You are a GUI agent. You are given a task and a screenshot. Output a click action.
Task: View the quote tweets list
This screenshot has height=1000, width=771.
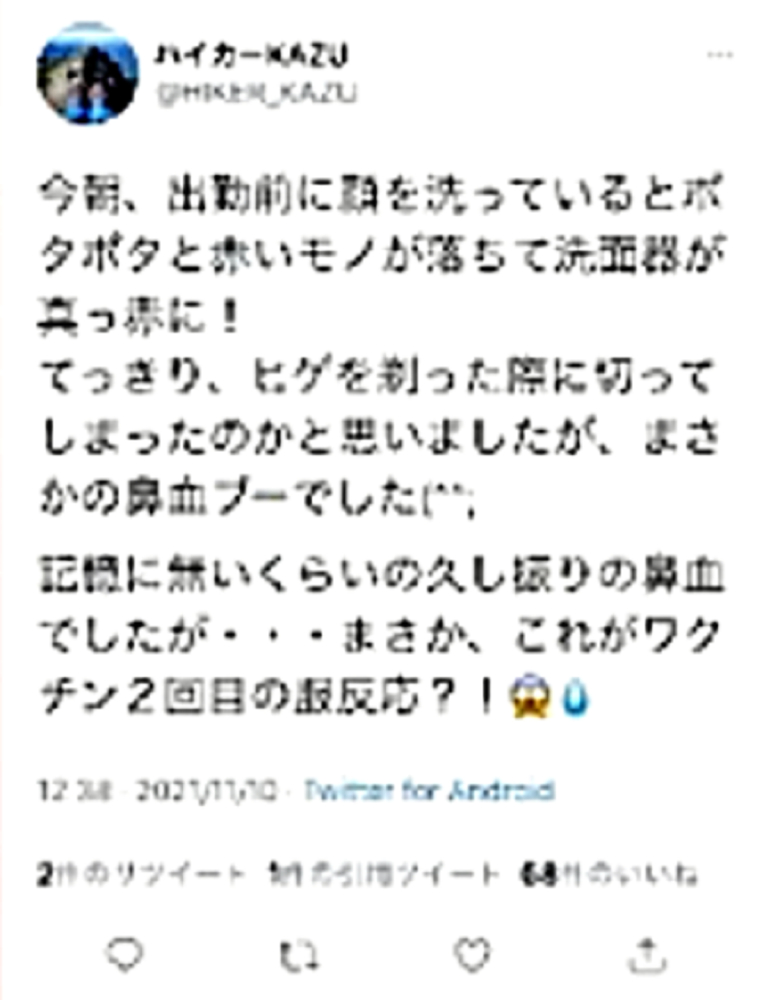tap(385, 876)
